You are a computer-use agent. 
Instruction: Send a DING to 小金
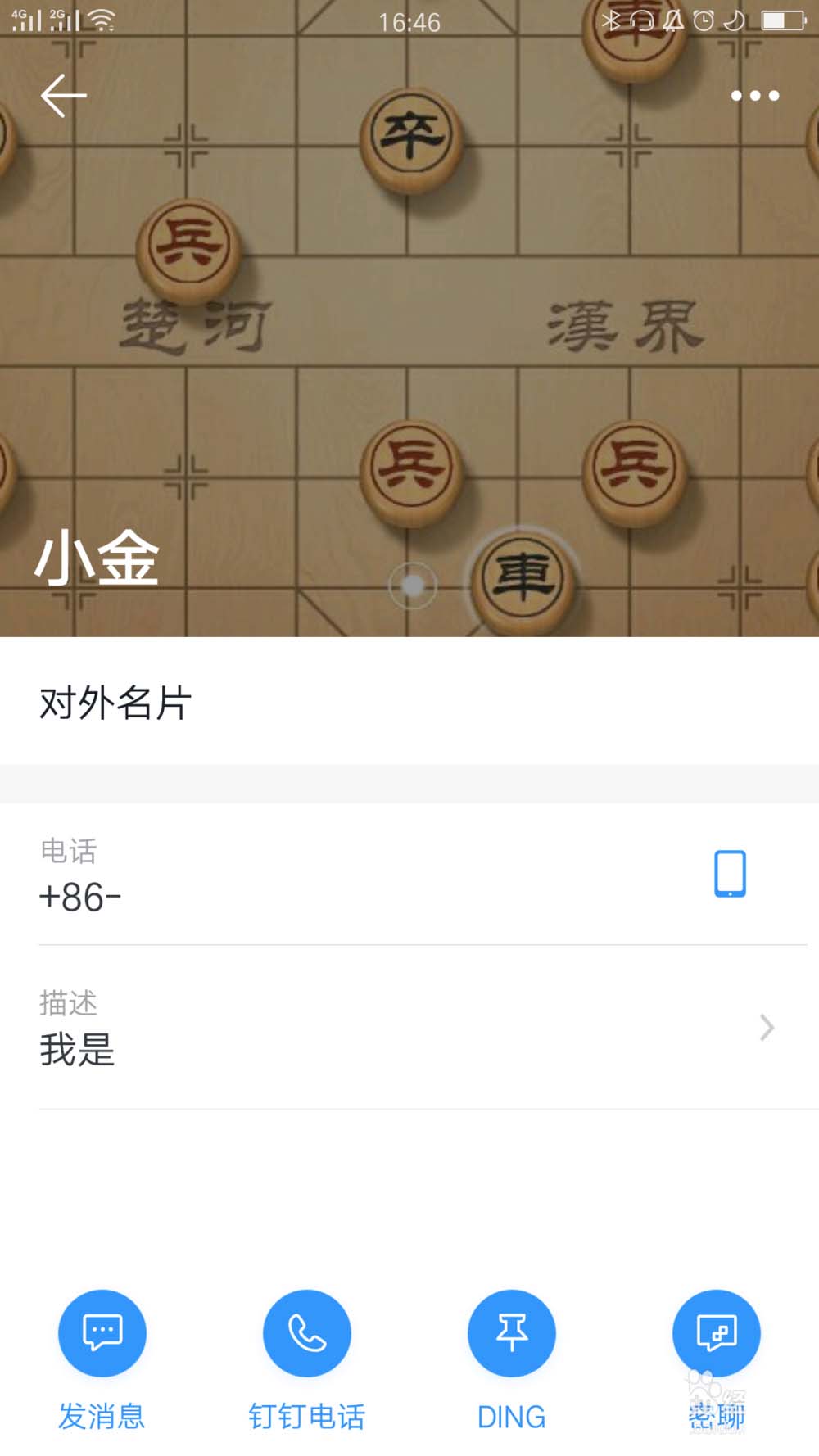[x=512, y=1333]
